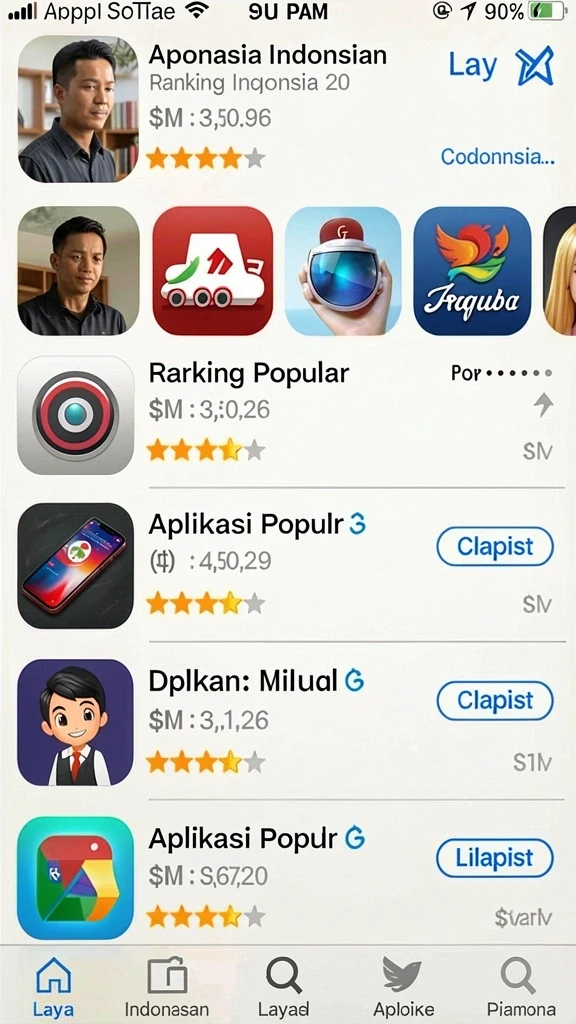The width and height of the screenshot is (576, 1024).
Task: Go to the Aploike tab
Action: (403, 985)
